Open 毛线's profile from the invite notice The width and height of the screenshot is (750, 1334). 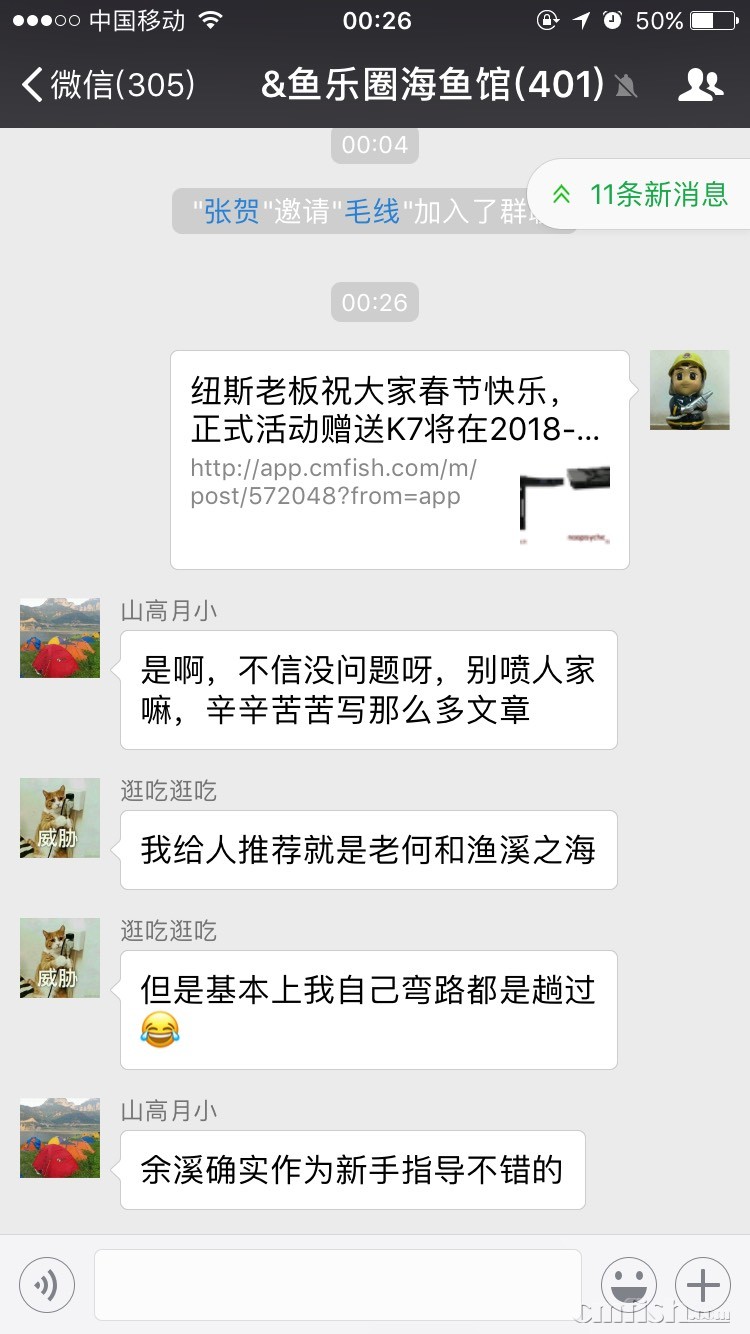[372, 211]
